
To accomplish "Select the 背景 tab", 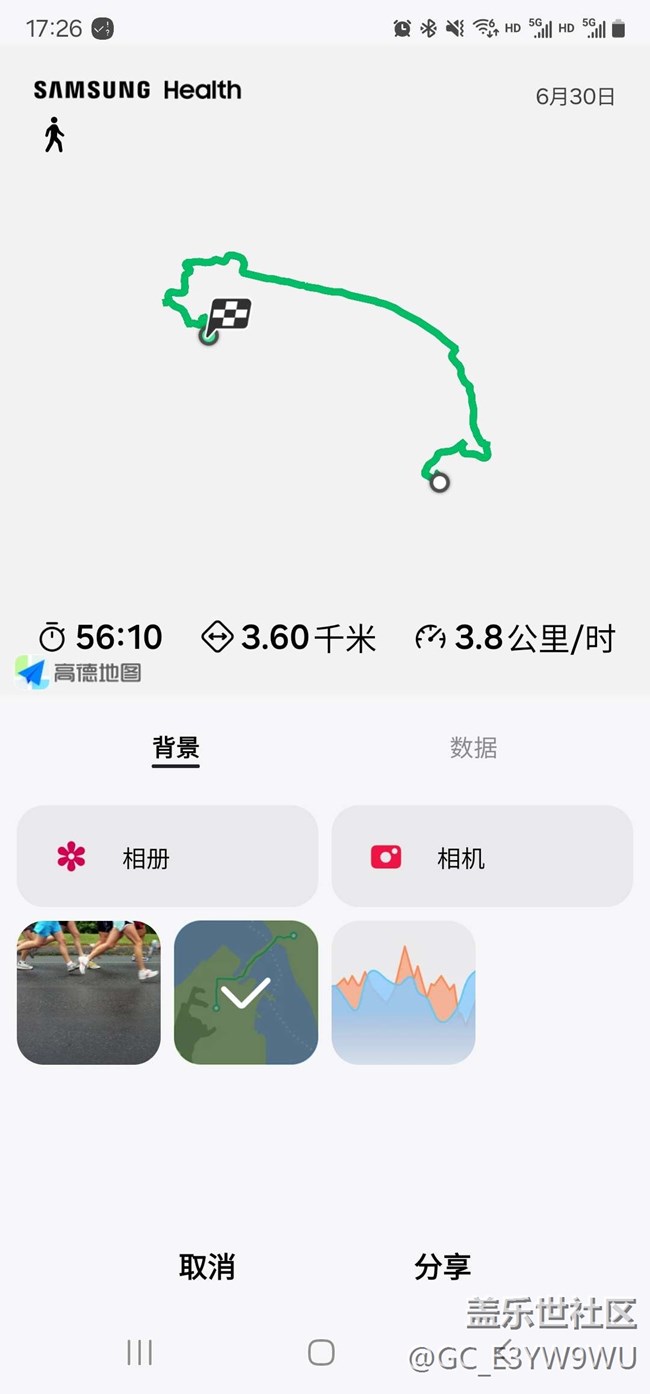I will (x=176, y=747).
